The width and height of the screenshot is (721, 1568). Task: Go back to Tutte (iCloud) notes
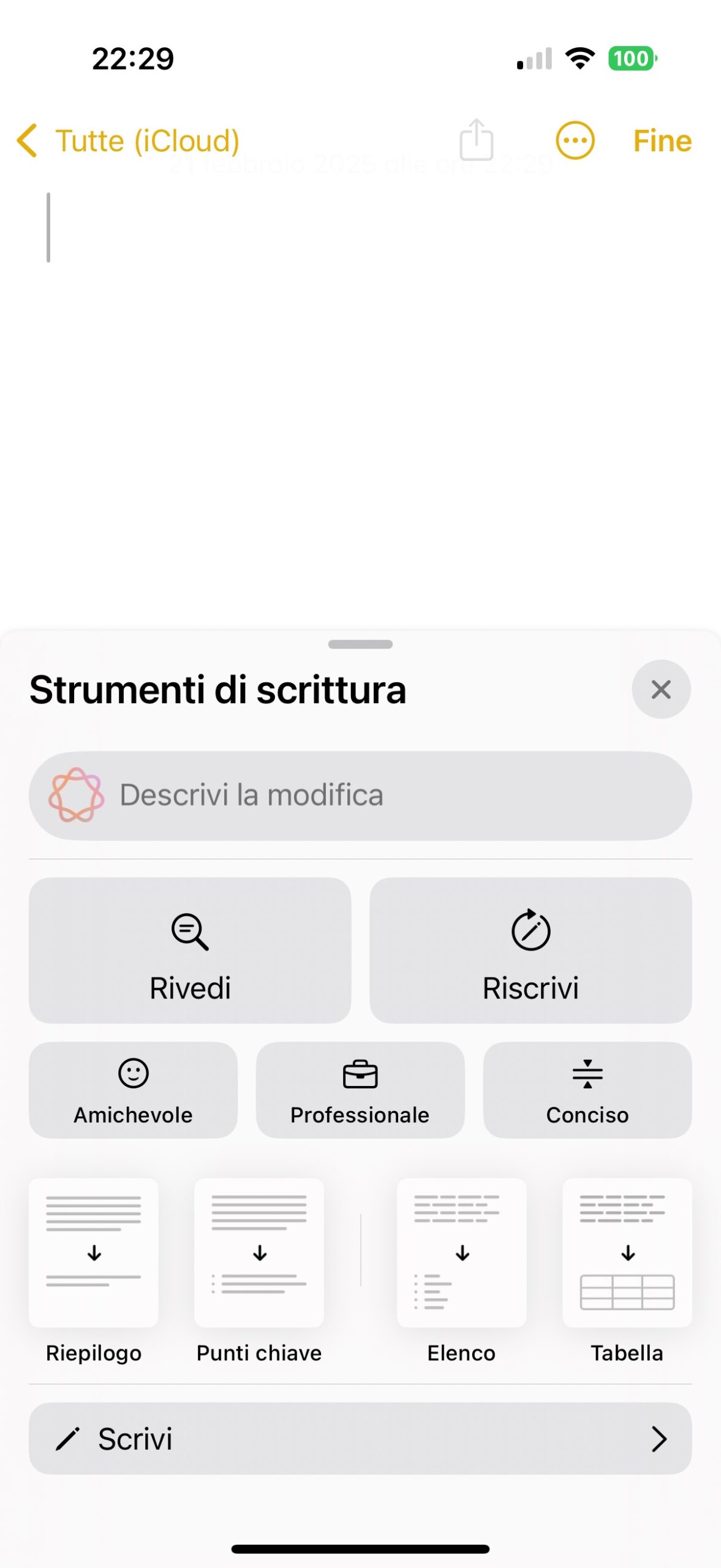(x=127, y=140)
